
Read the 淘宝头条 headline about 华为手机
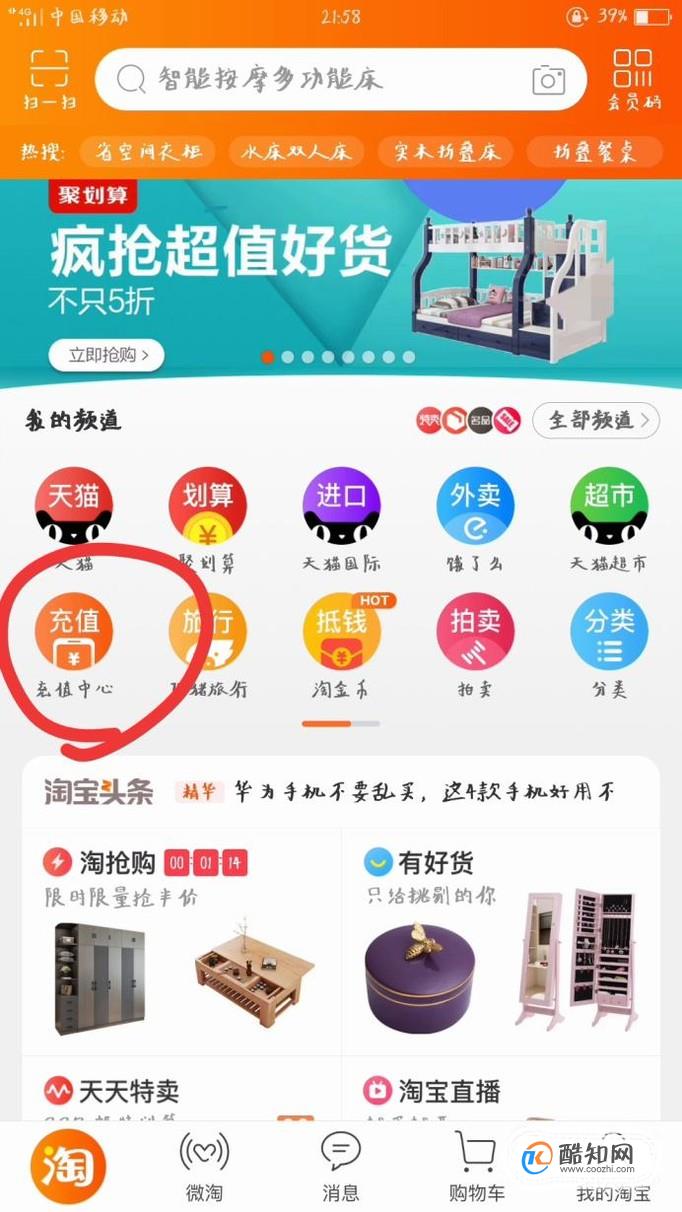[425, 792]
